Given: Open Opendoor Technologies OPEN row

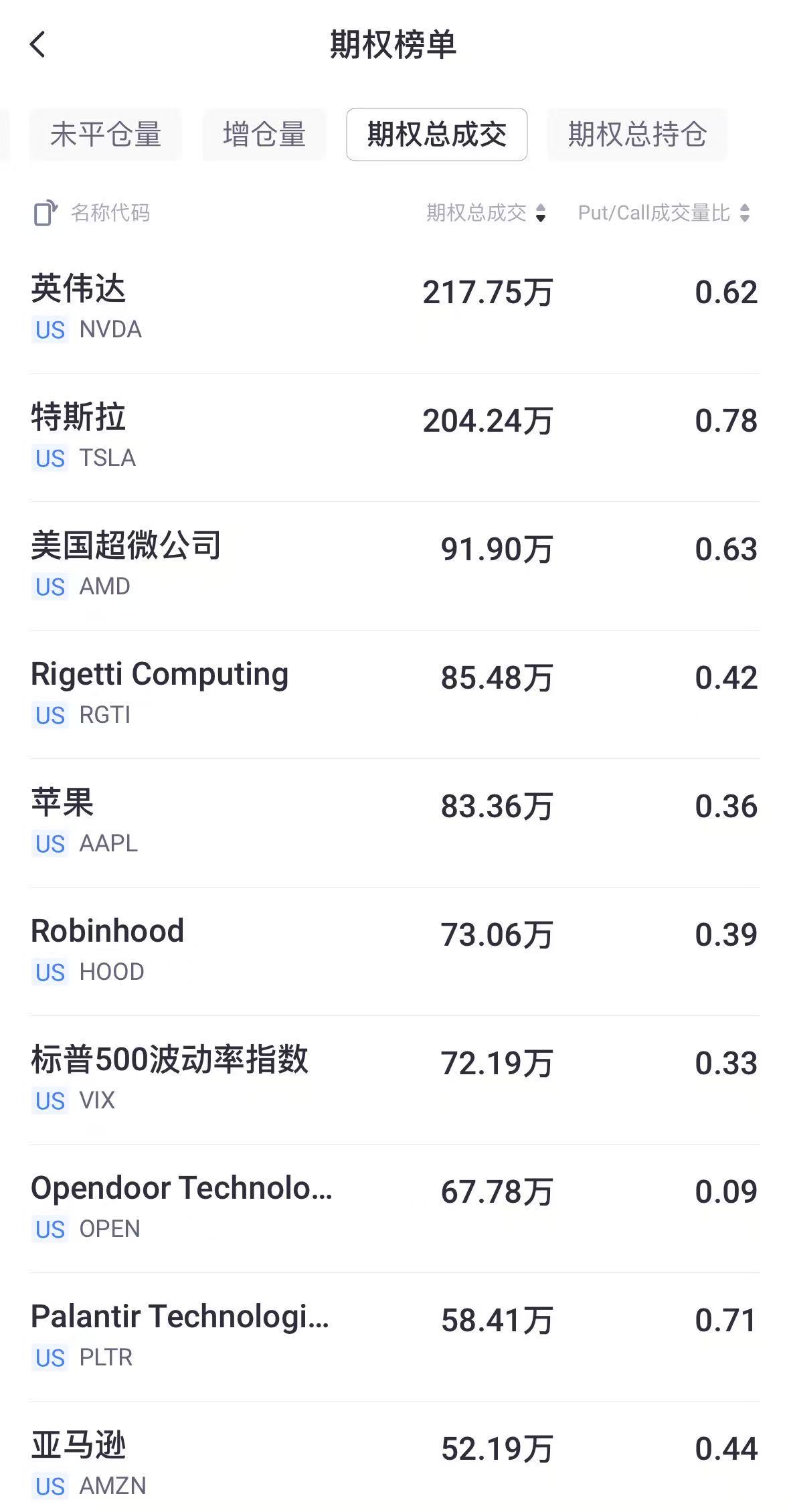Looking at the screenshot, I should point(395,1209).
